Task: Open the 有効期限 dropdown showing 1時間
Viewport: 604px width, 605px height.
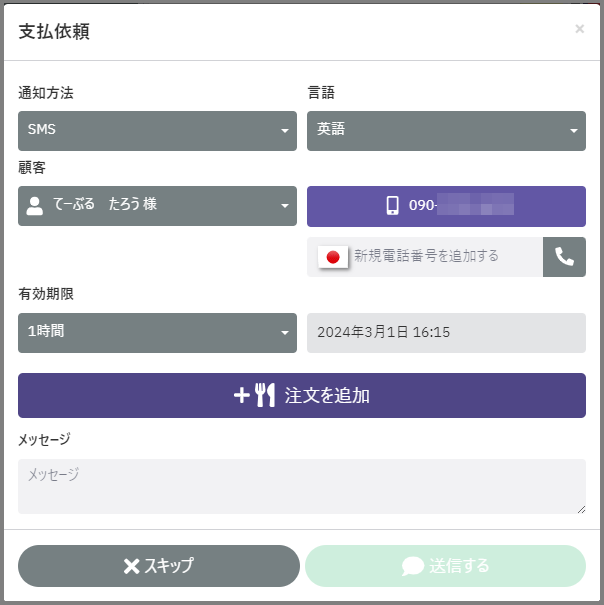Action: pyautogui.click(x=157, y=333)
